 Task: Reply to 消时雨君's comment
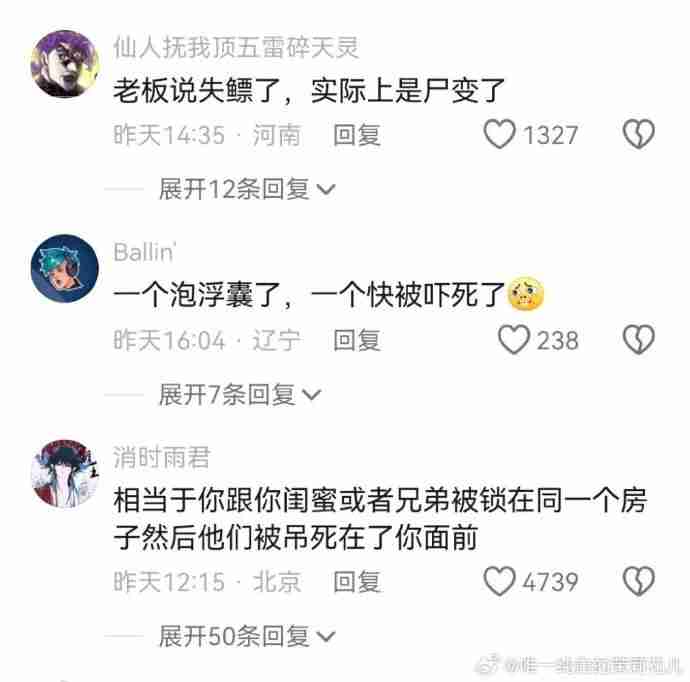click(x=357, y=580)
